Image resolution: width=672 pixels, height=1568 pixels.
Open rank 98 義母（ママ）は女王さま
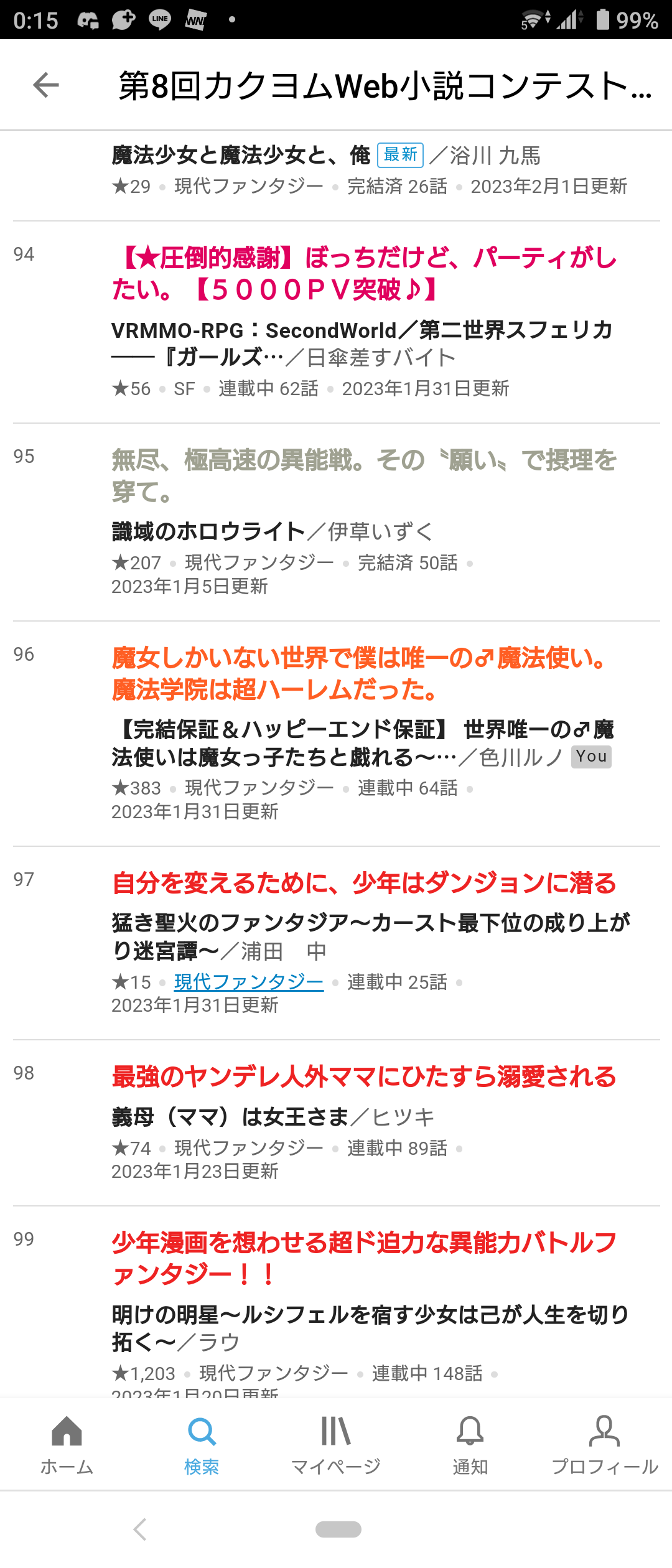(230, 1118)
